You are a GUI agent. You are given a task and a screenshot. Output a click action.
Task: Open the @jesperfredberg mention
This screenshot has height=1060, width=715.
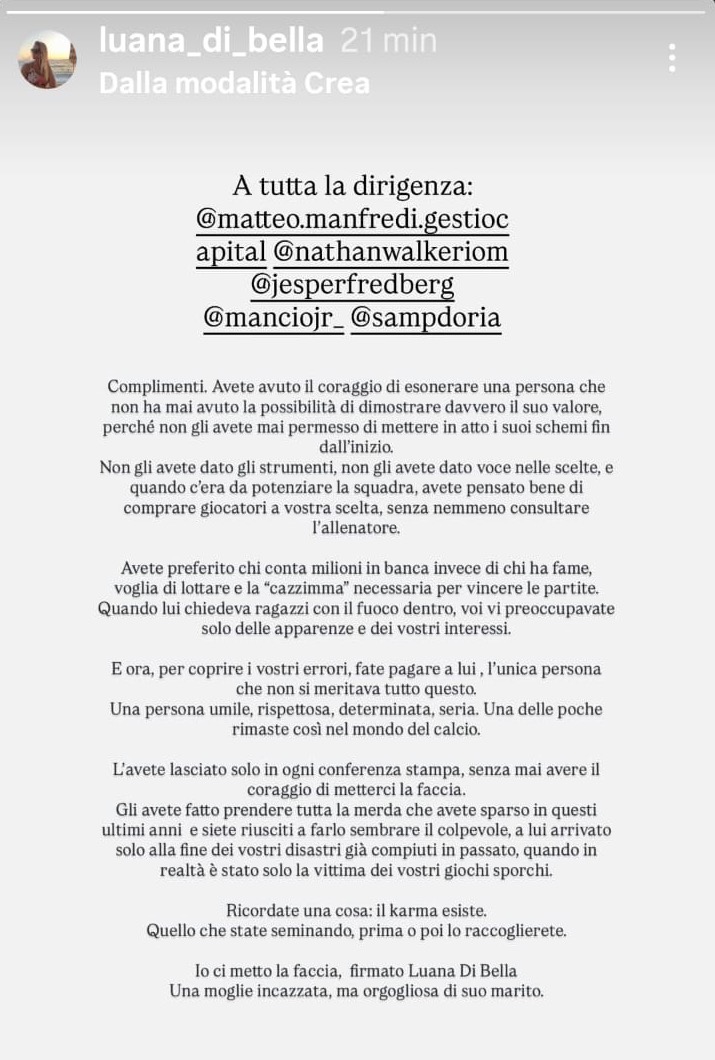pyautogui.click(x=352, y=285)
